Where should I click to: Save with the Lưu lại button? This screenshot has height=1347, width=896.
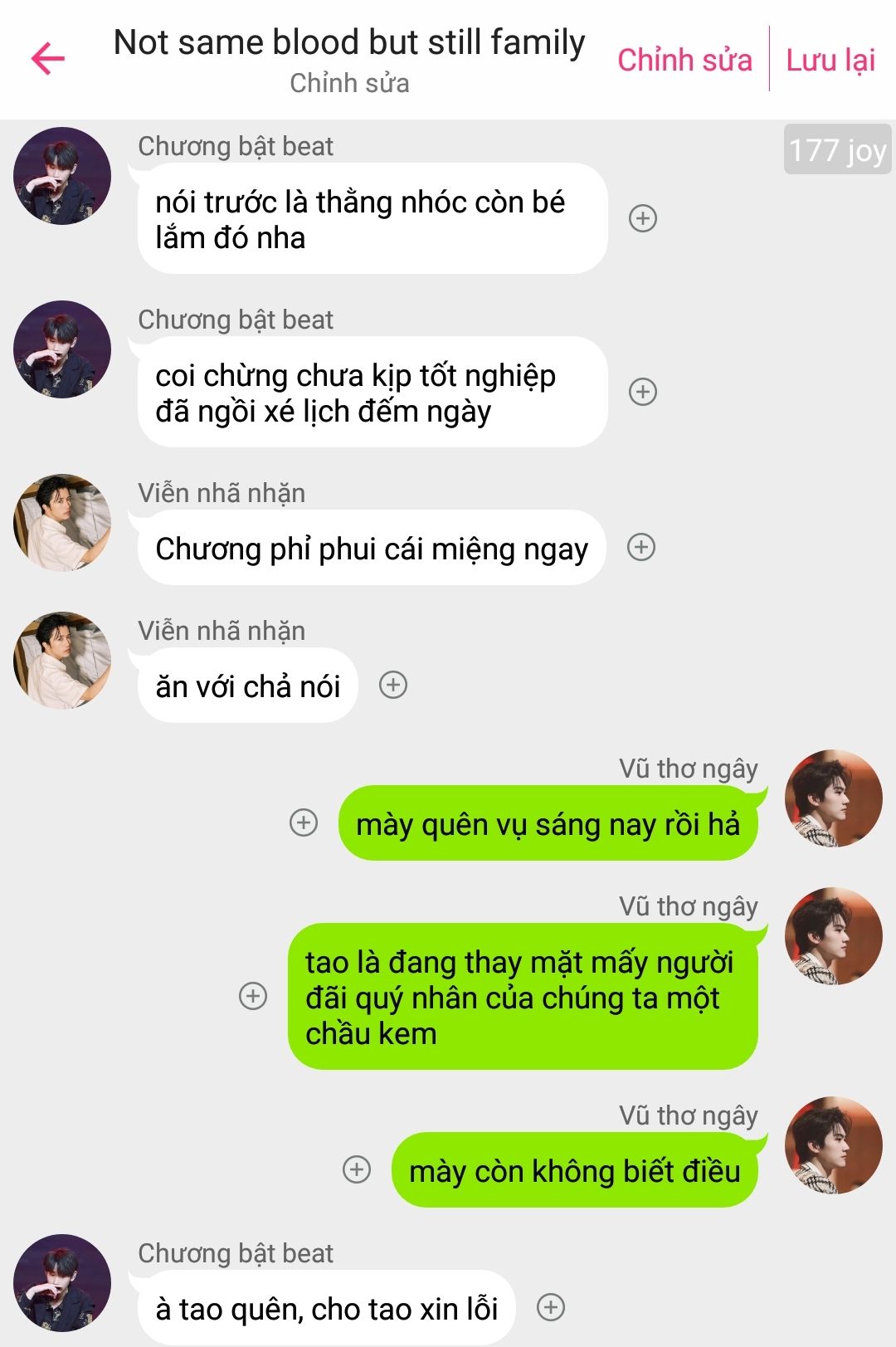830,60
